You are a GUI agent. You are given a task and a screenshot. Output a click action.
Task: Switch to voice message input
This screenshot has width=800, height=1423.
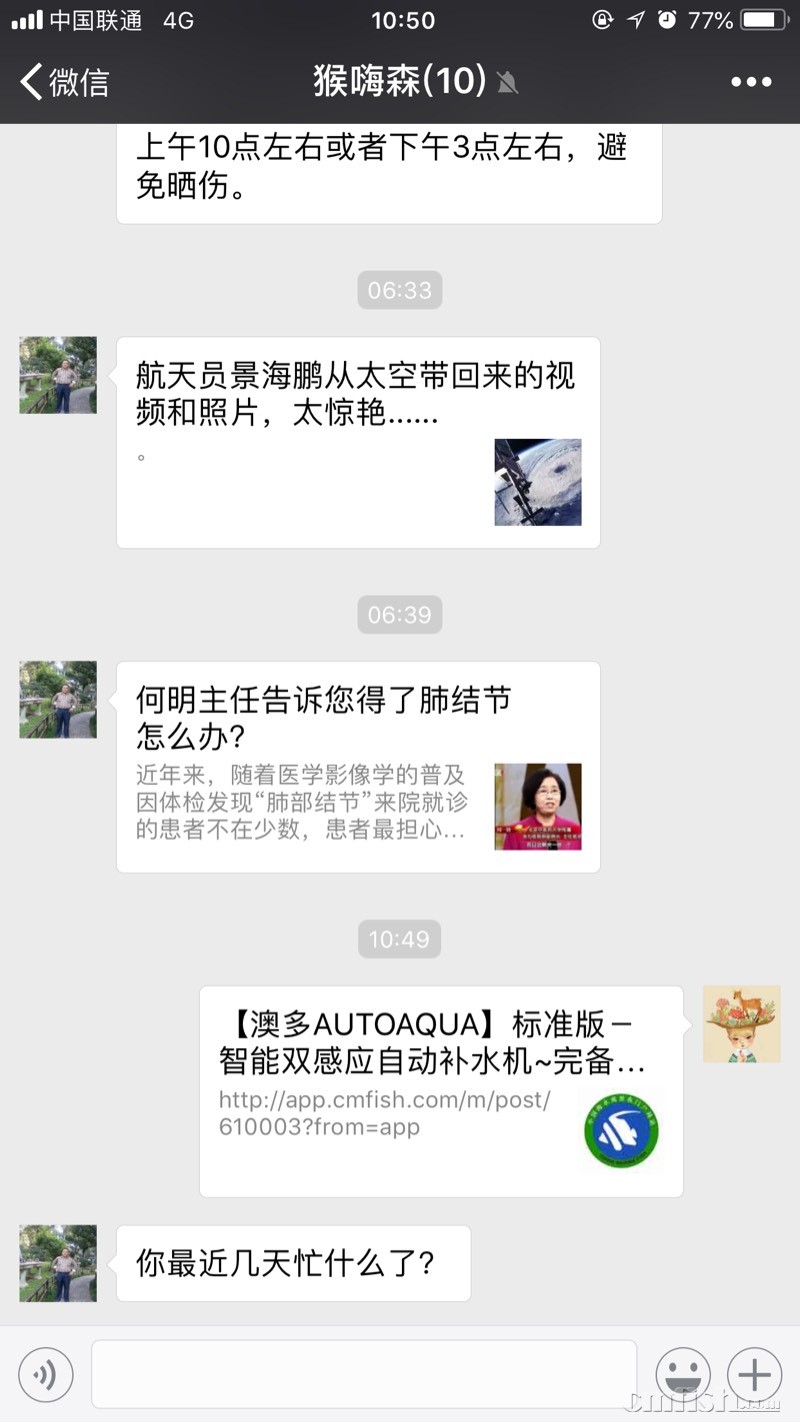click(46, 1375)
